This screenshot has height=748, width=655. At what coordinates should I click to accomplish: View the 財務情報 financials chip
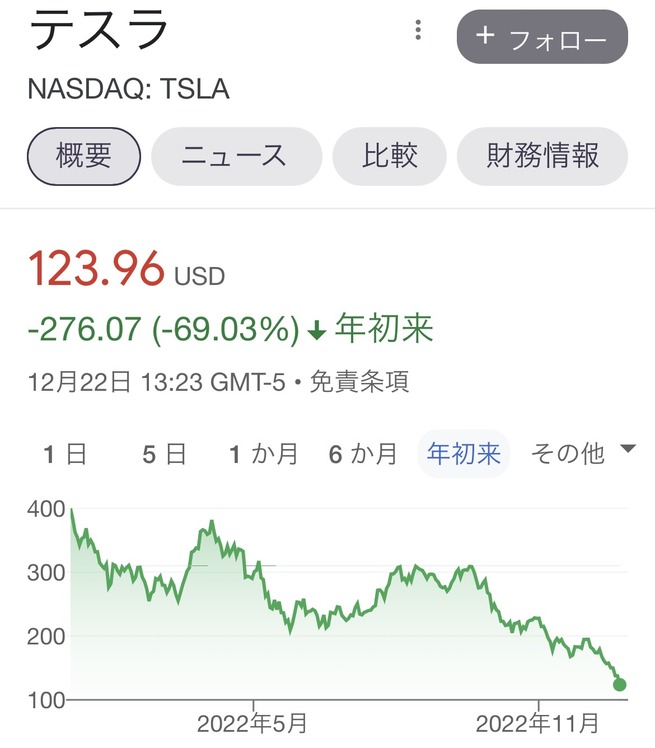(543, 156)
